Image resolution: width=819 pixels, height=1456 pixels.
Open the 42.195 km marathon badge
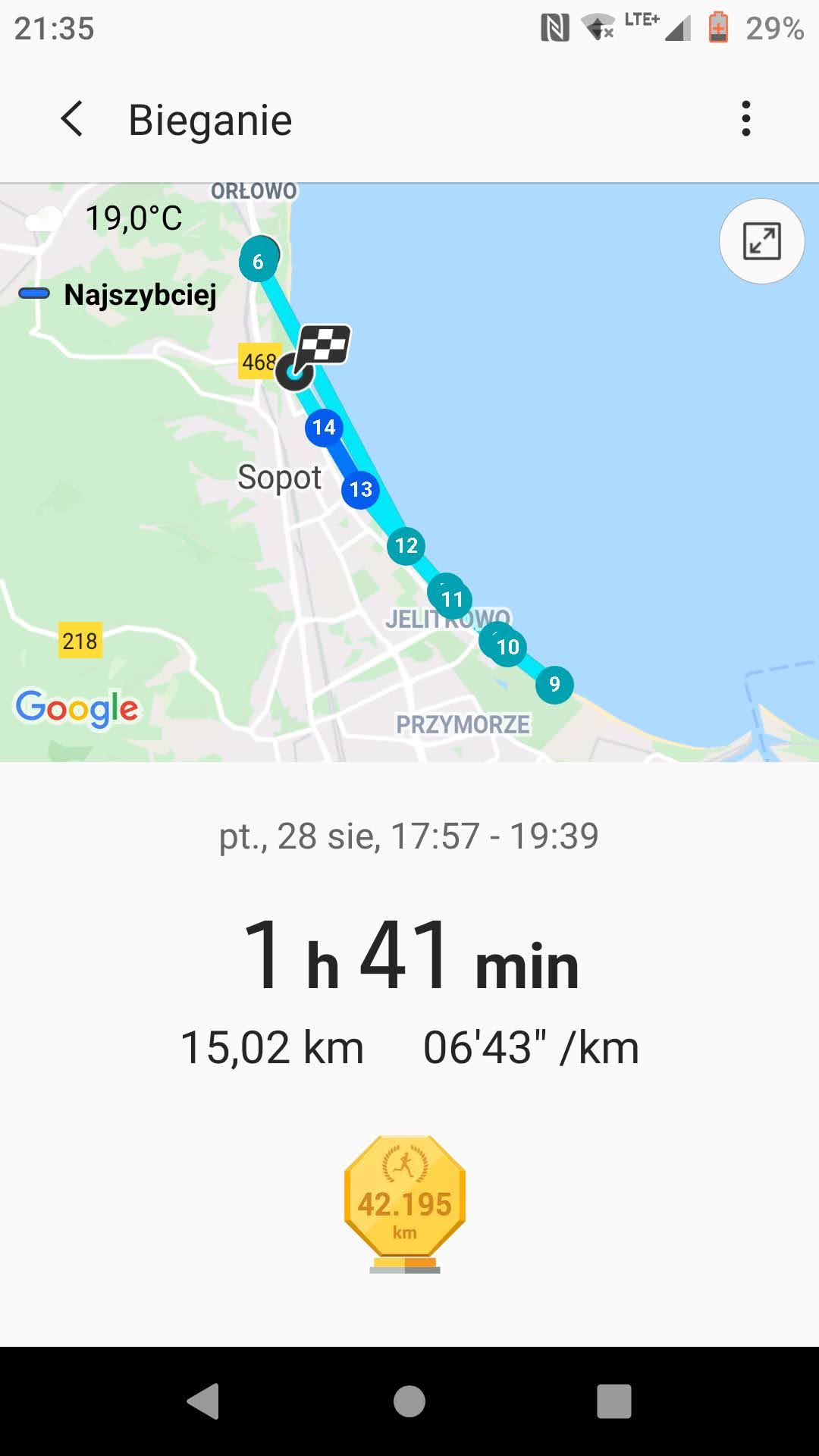coord(405,1203)
